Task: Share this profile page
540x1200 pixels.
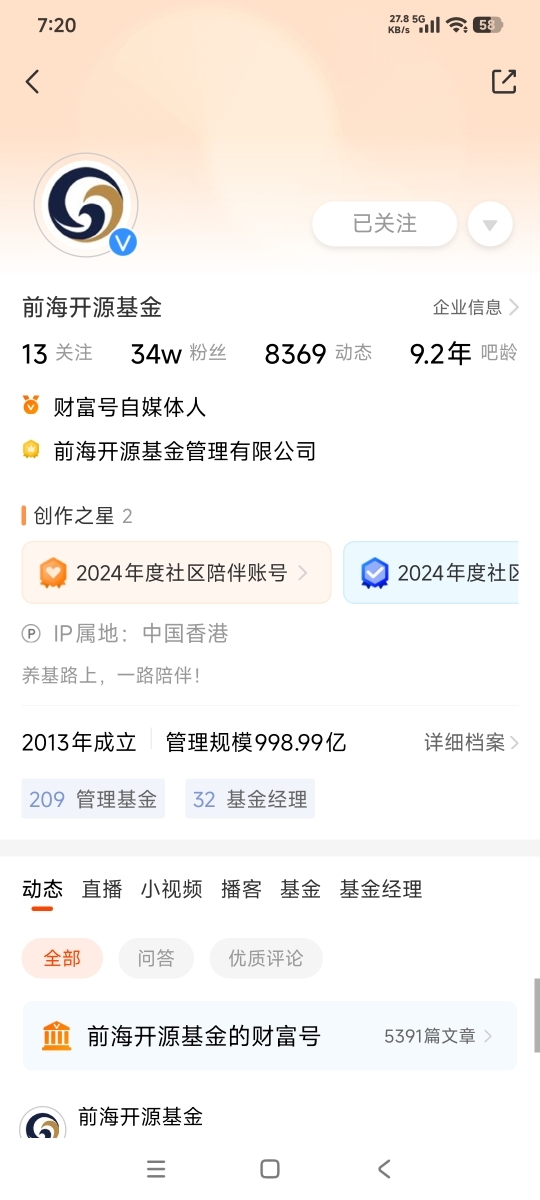Action: (x=504, y=82)
